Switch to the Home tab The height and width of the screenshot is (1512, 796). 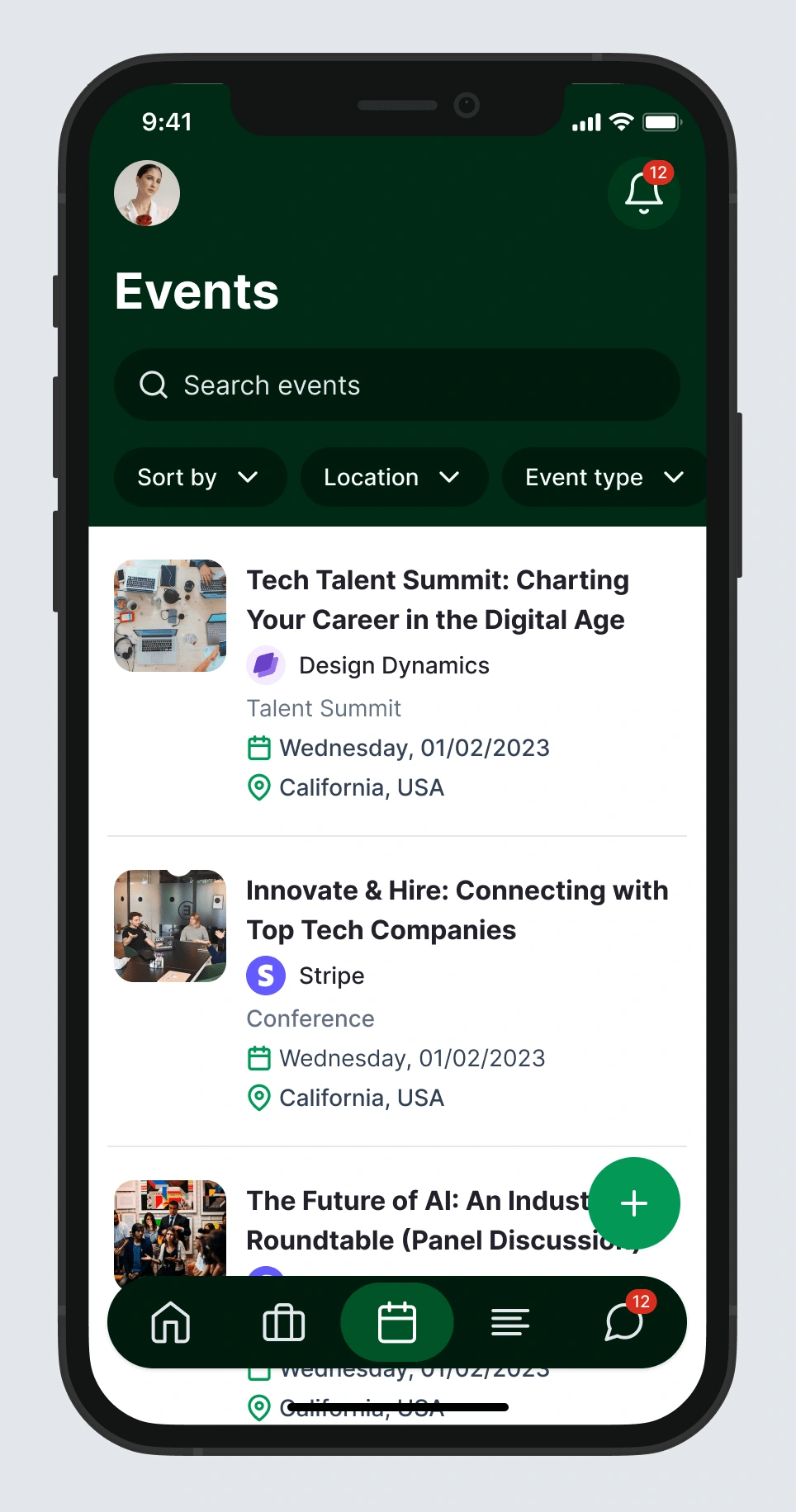[x=171, y=1322]
